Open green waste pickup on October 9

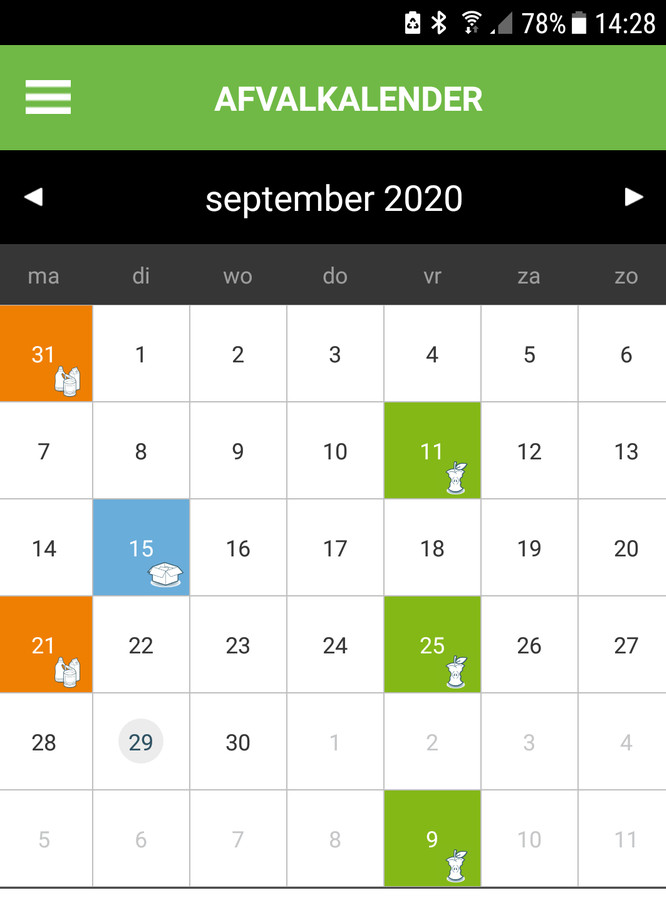[x=432, y=839]
